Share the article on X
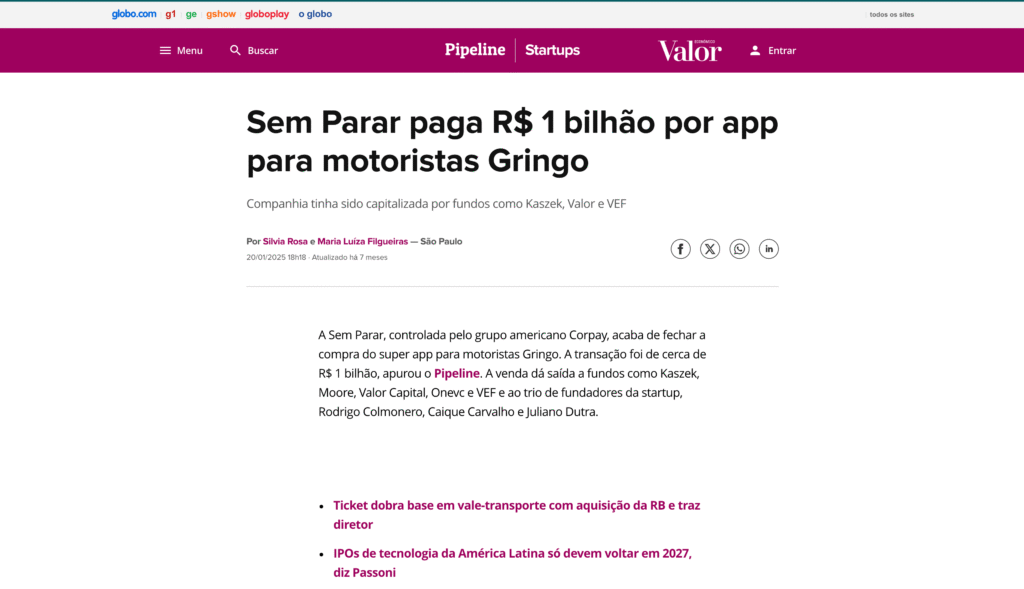This screenshot has width=1024, height=589. tap(710, 249)
